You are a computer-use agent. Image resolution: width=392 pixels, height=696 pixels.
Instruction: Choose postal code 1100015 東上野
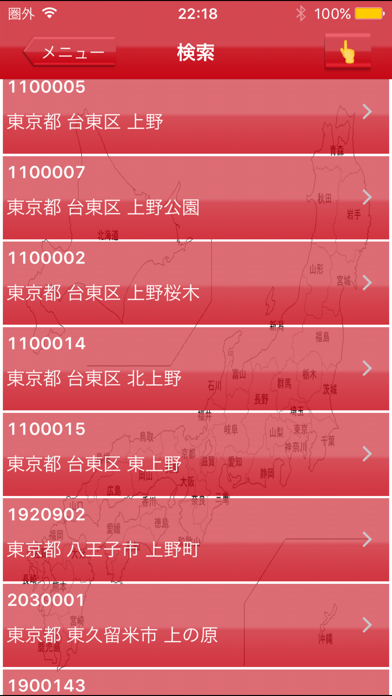pos(196,455)
